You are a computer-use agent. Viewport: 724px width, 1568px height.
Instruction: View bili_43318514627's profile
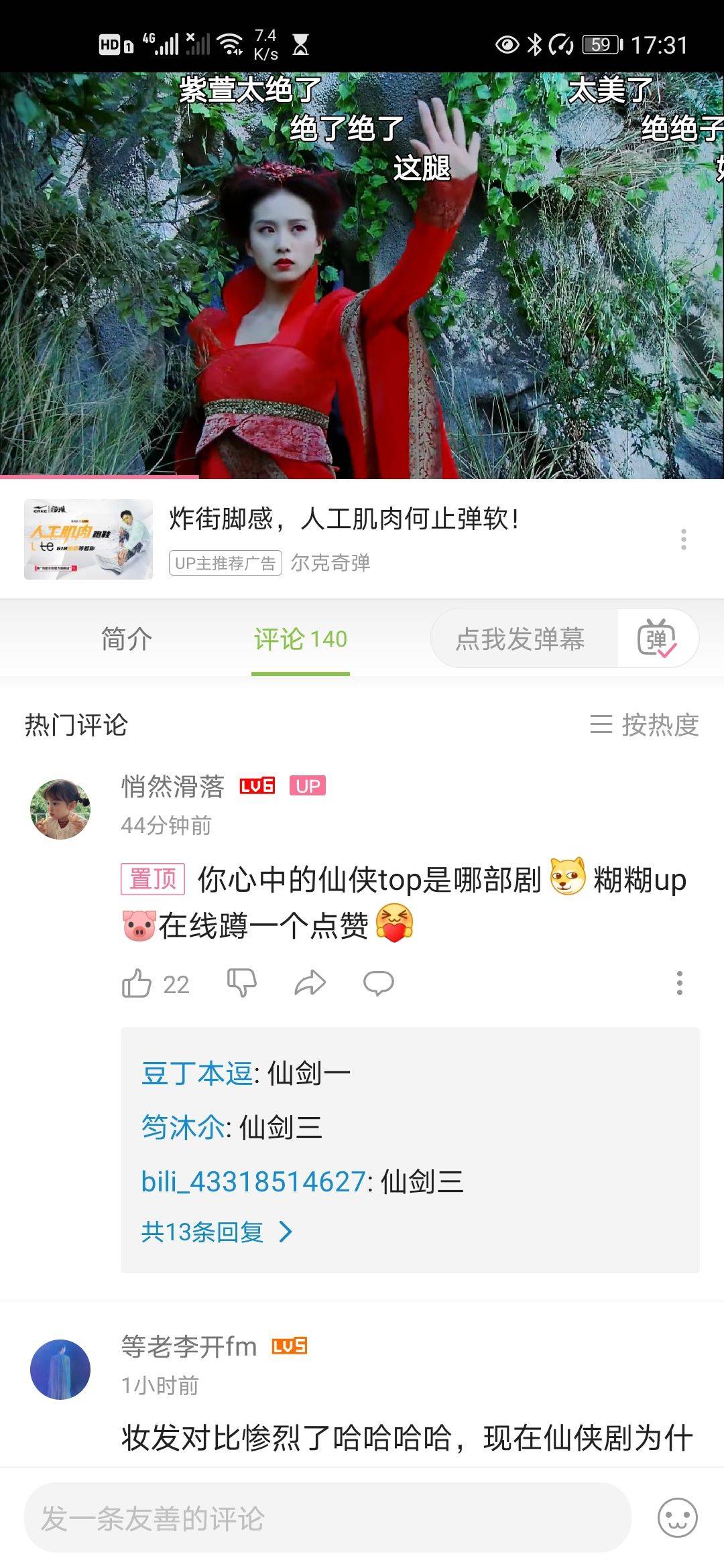point(253,1181)
